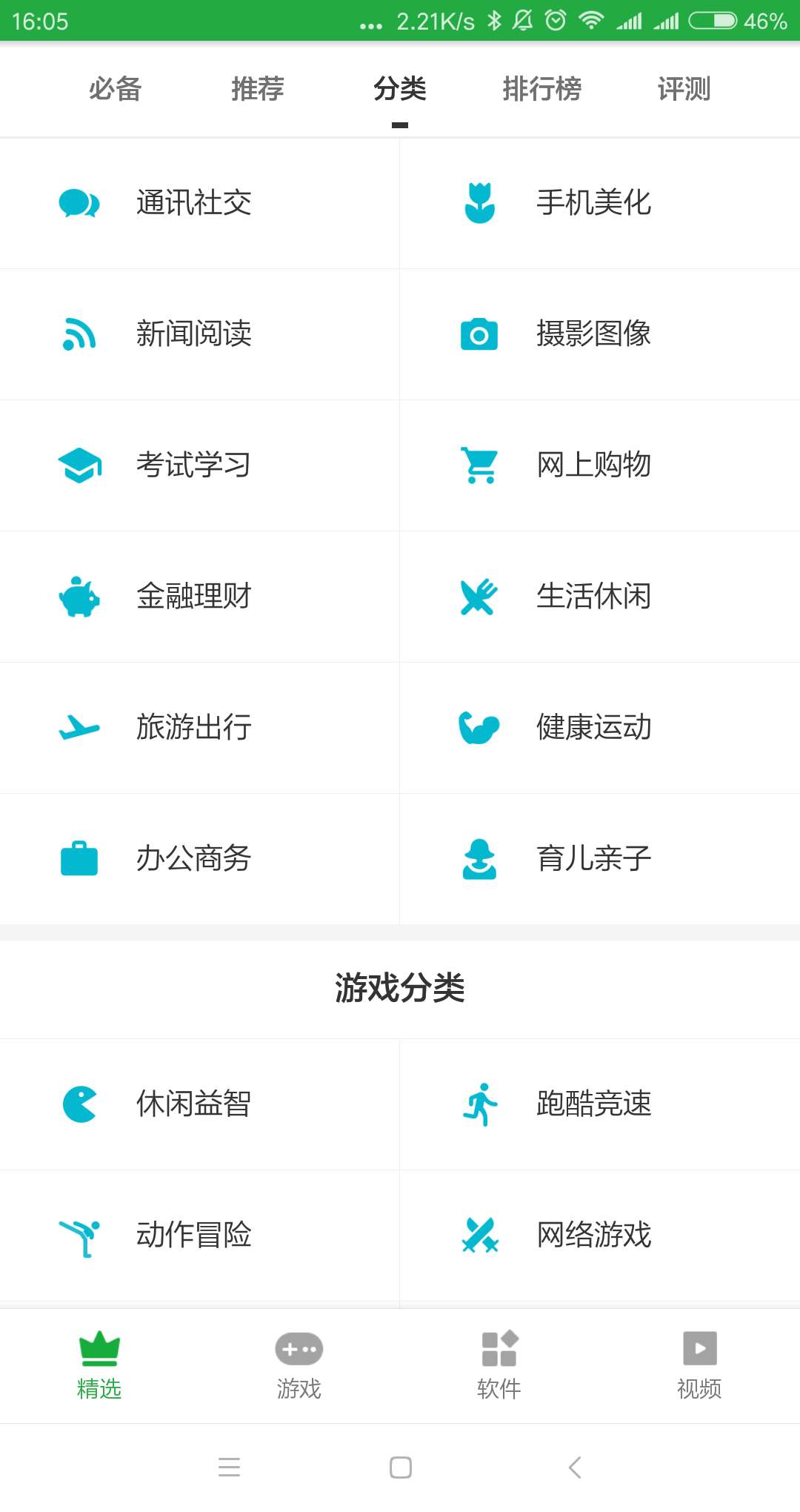Select the 金融理财 category

coord(194,597)
